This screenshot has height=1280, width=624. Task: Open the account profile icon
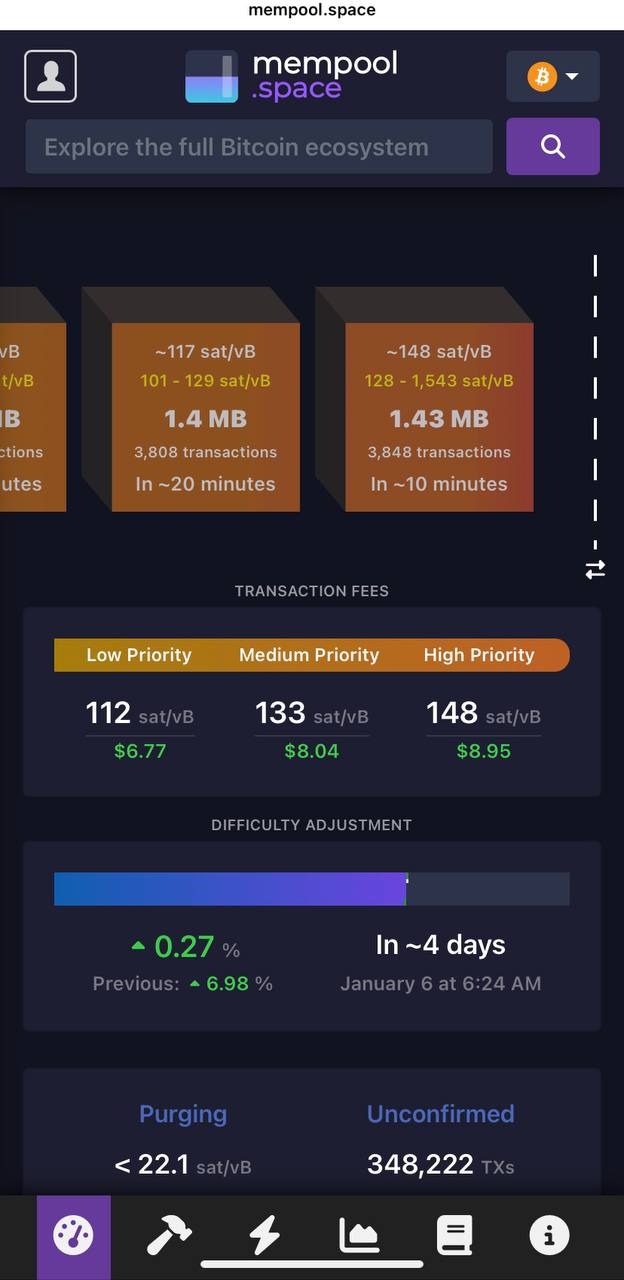point(50,76)
